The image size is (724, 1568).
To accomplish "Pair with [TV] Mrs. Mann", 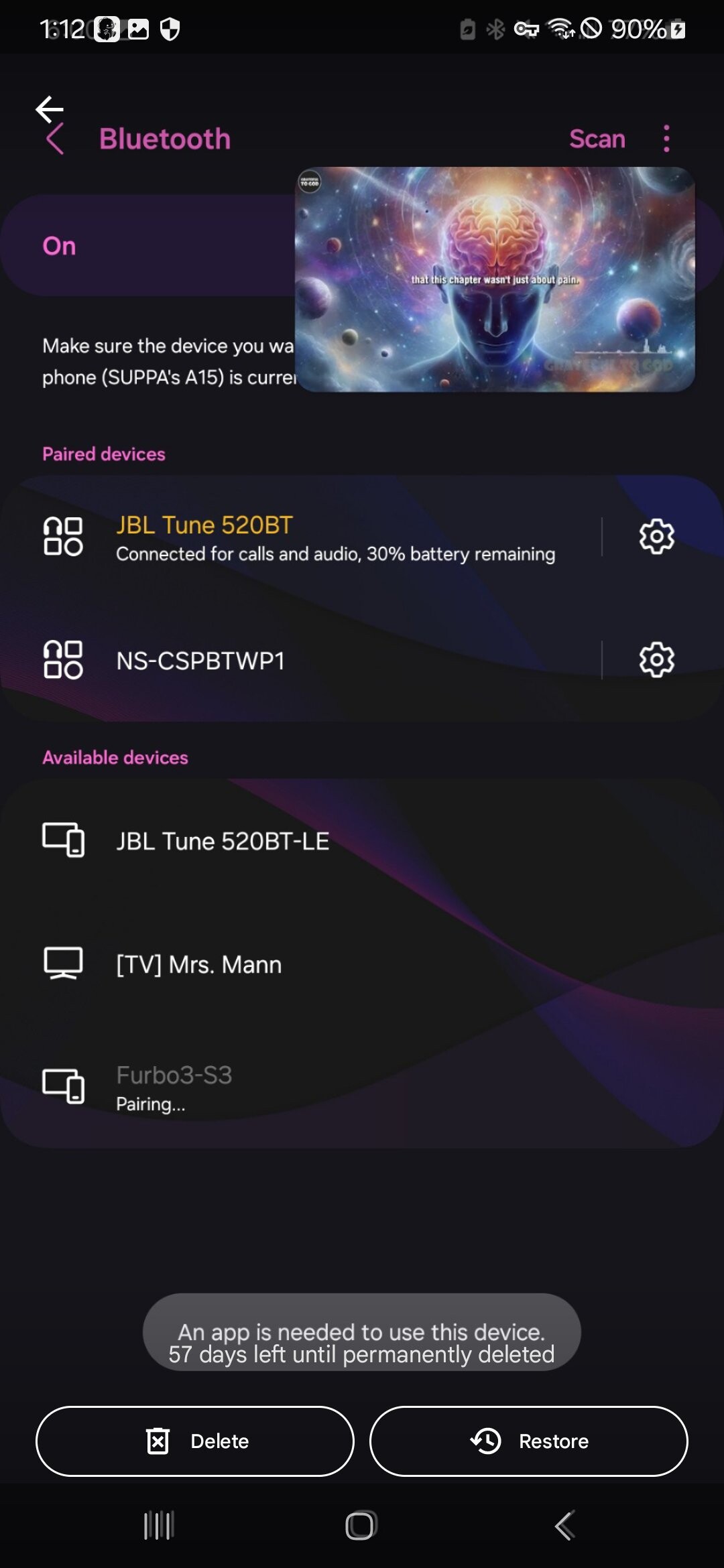I will point(362,964).
